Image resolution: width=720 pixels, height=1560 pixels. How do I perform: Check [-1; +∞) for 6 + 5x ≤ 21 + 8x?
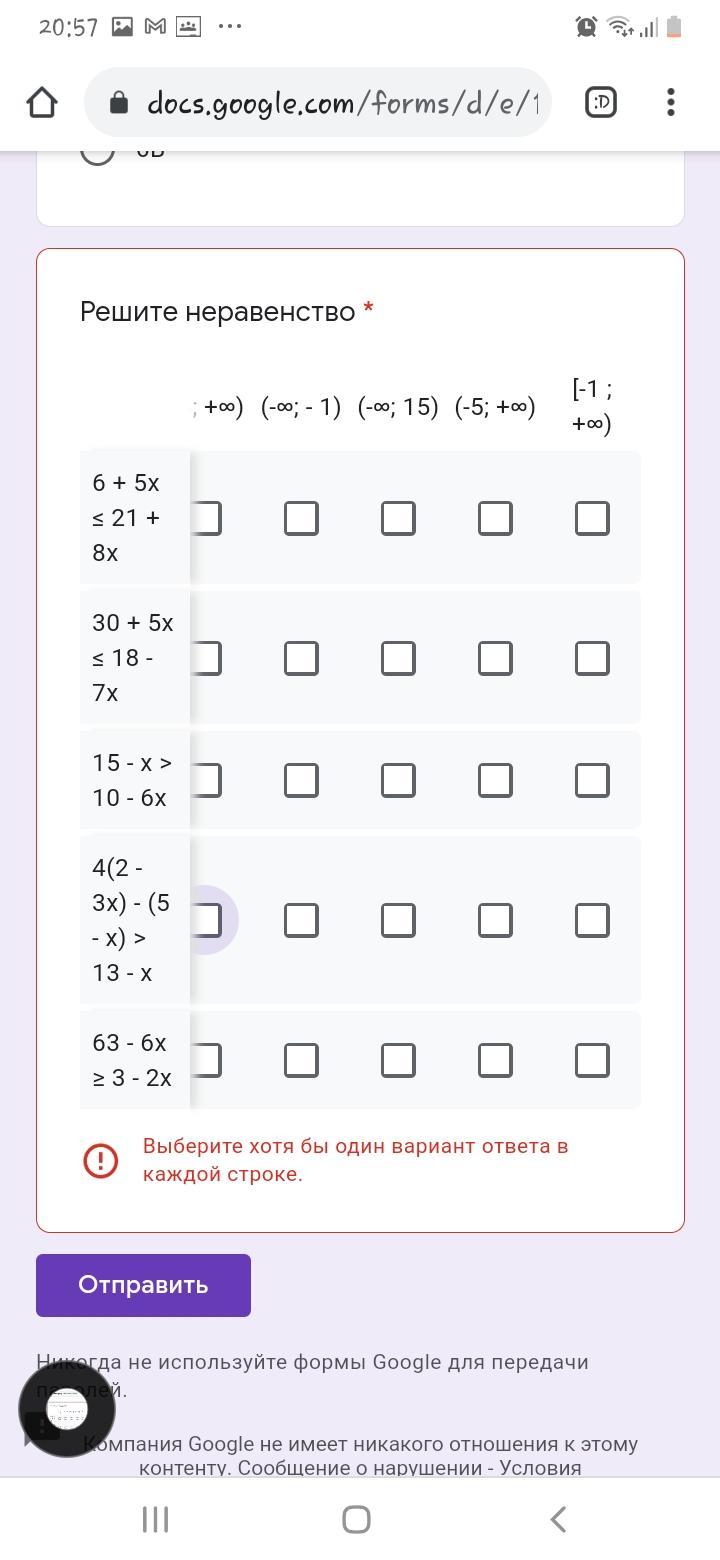pos(592,518)
